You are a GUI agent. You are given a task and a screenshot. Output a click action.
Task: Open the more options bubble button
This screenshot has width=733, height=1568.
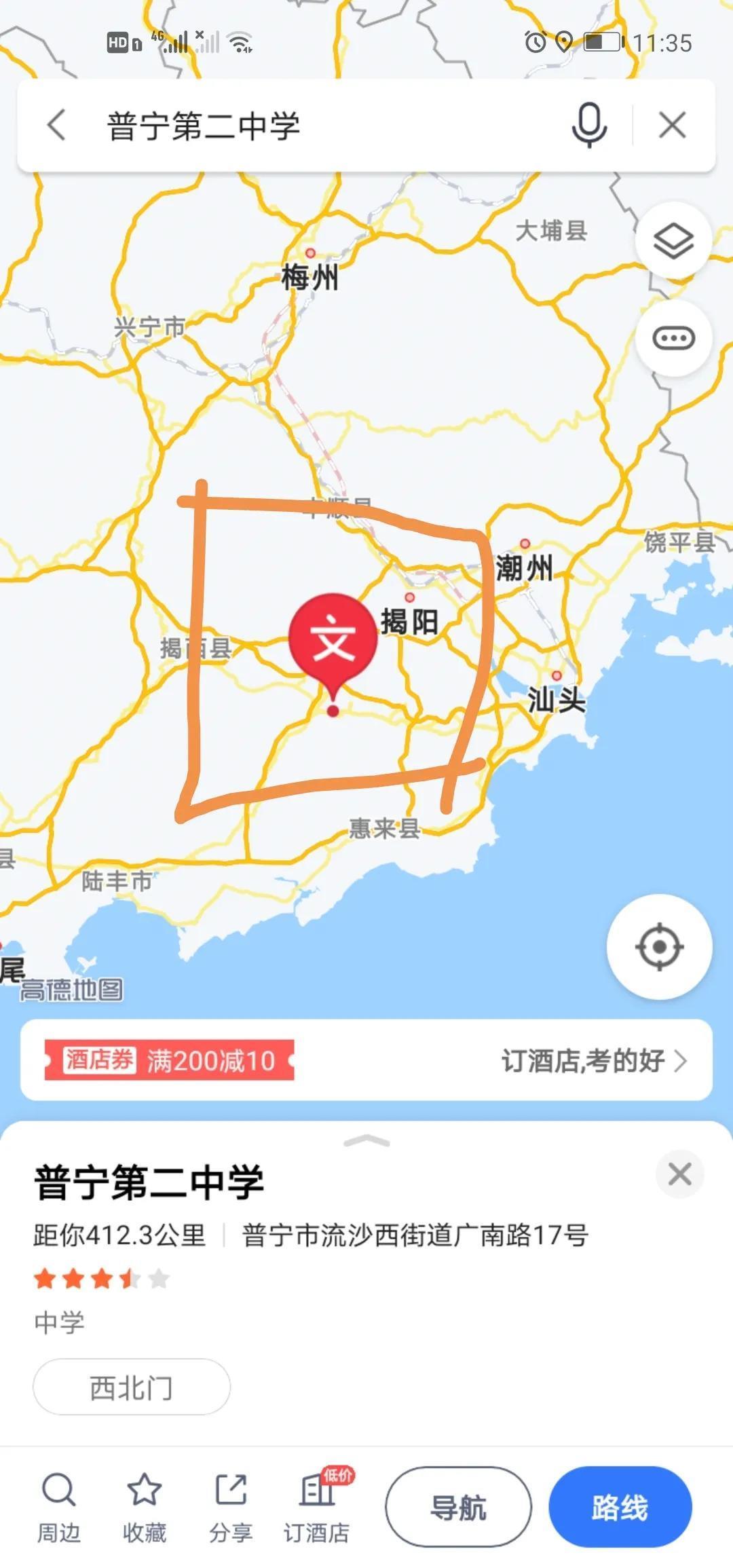[x=673, y=338]
